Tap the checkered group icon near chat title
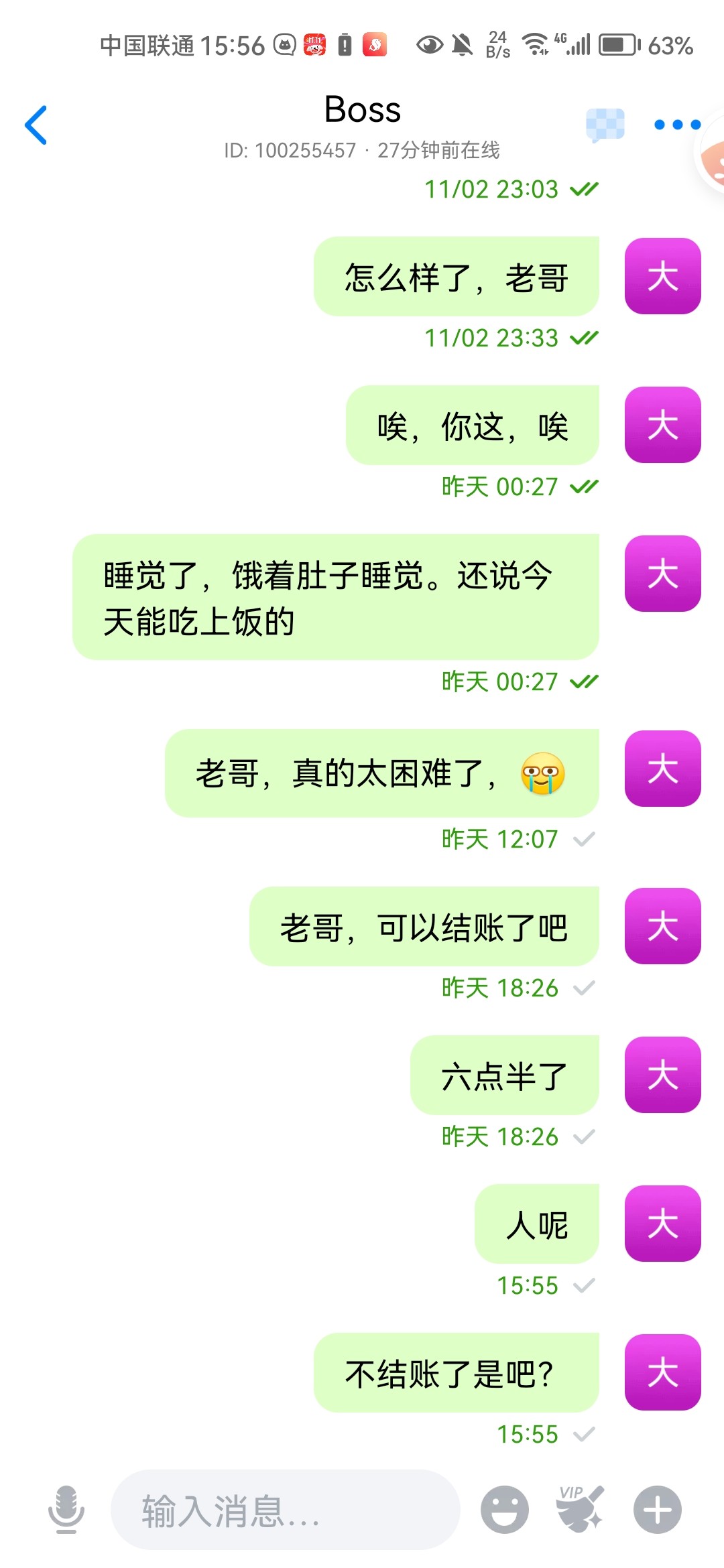 pos(605,125)
